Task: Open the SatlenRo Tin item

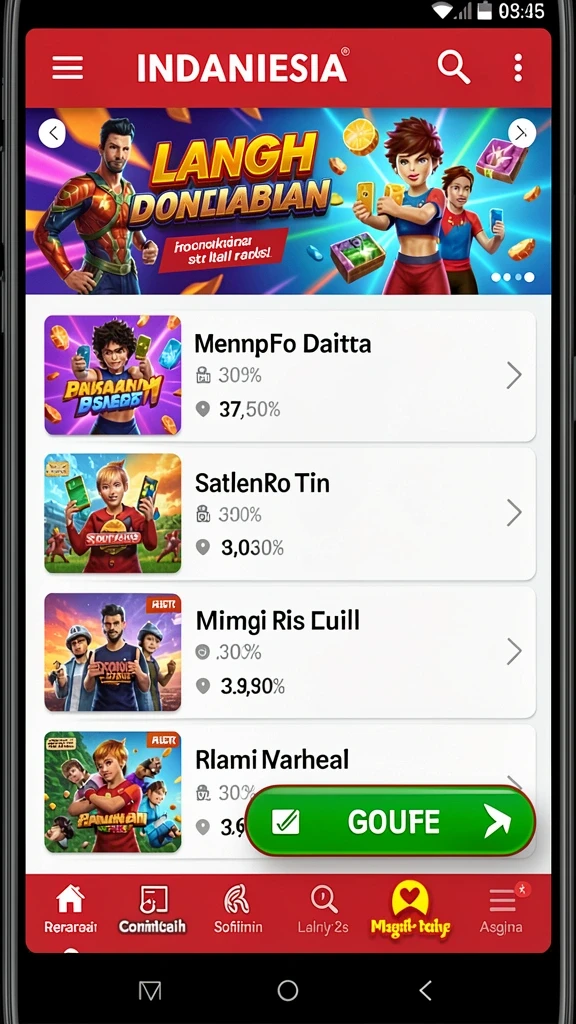Action: (290, 513)
